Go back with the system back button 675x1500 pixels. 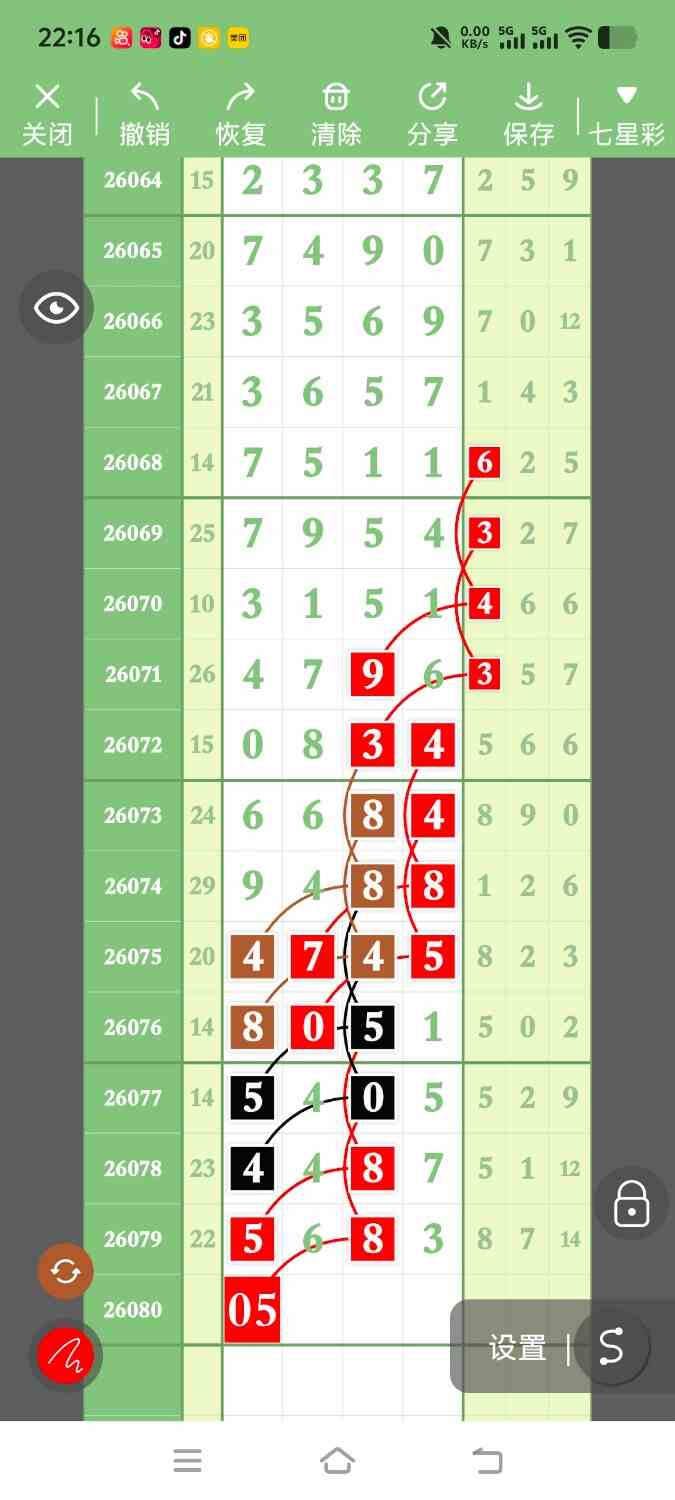[x=487, y=1461]
